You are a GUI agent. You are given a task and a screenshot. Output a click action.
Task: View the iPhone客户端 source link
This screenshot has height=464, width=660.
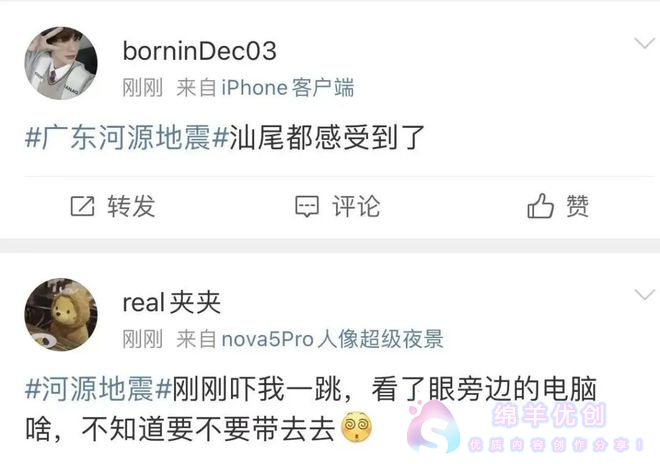(x=287, y=88)
